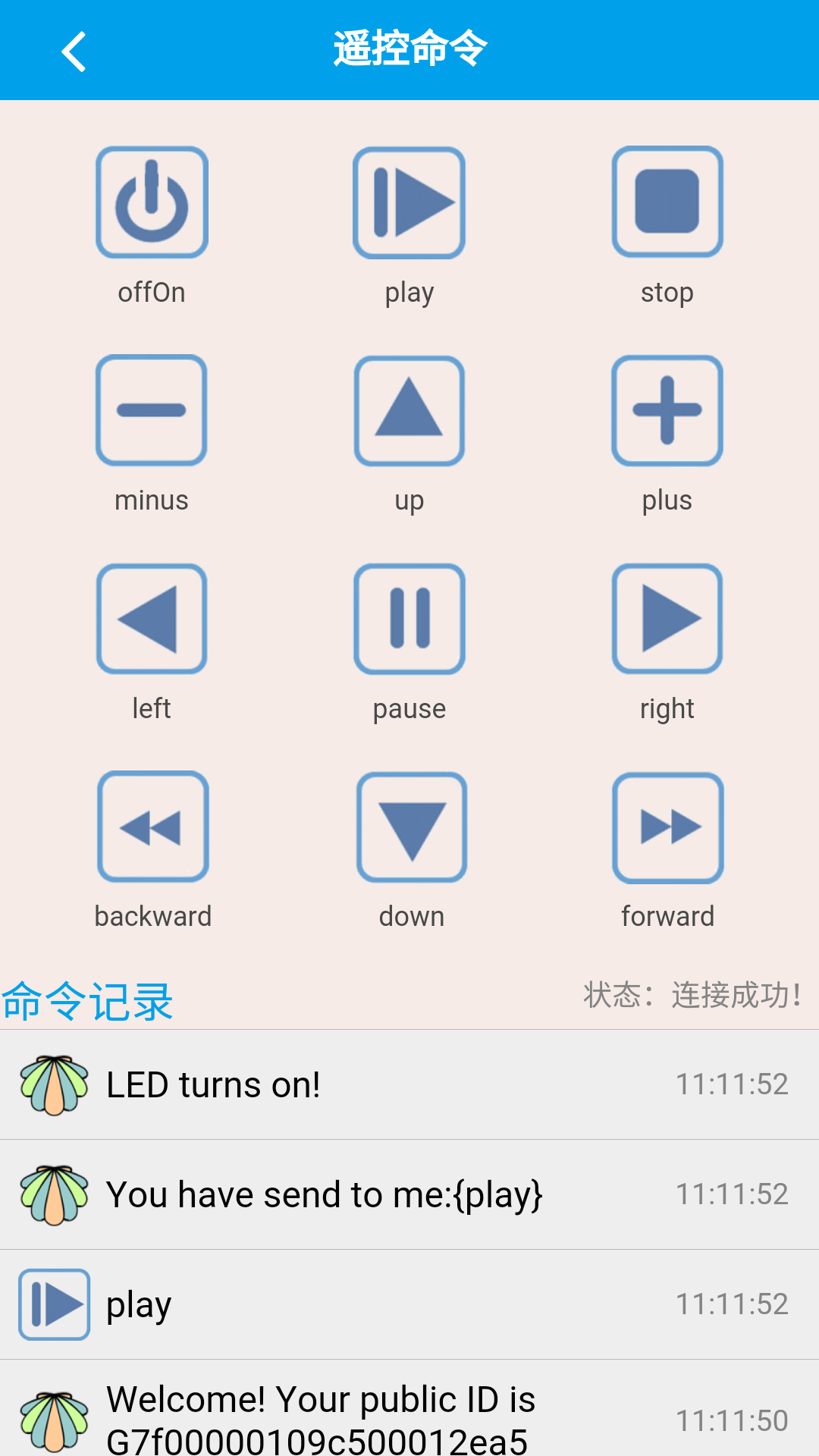
Task: Send the stop command
Action: pyautogui.click(x=667, y=202)
